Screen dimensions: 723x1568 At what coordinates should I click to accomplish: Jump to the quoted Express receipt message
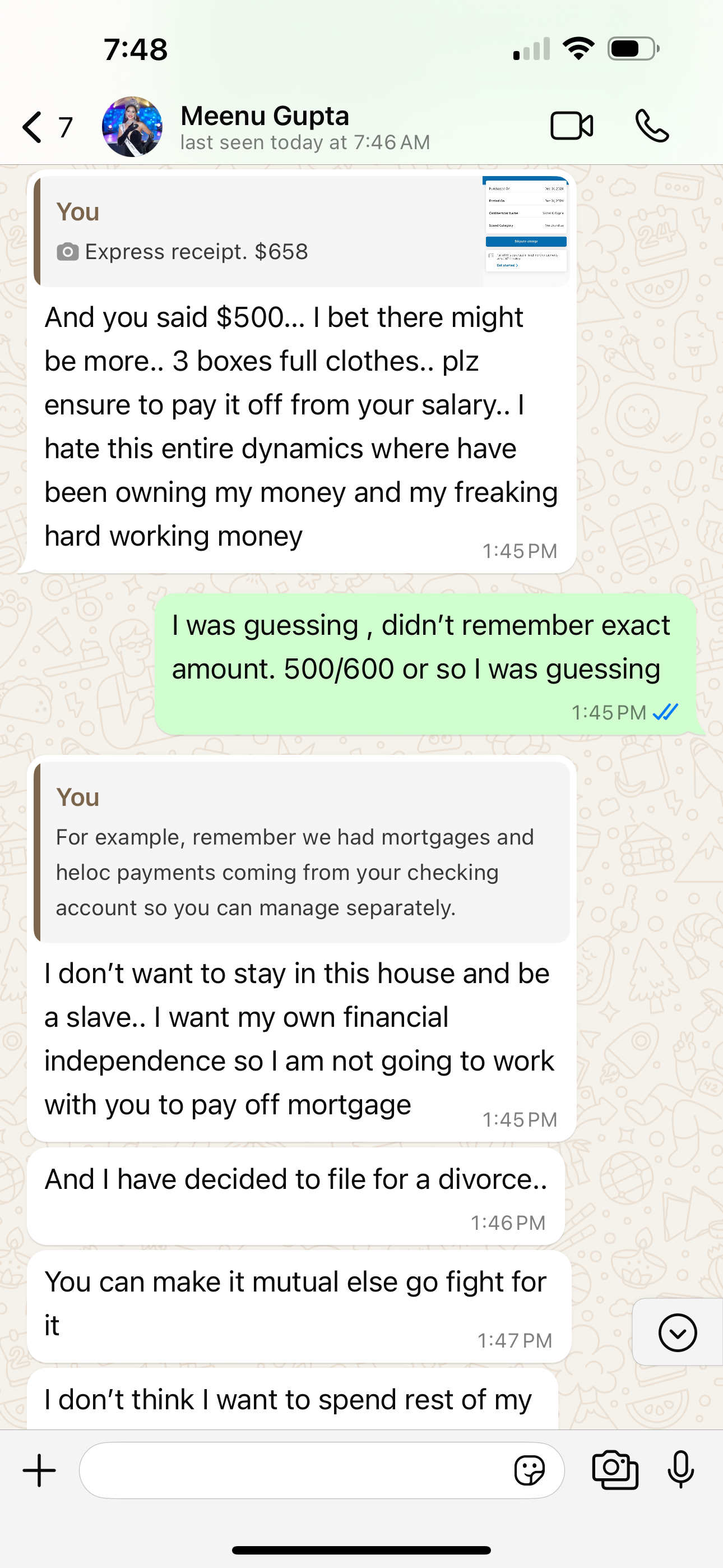(302, 231)
